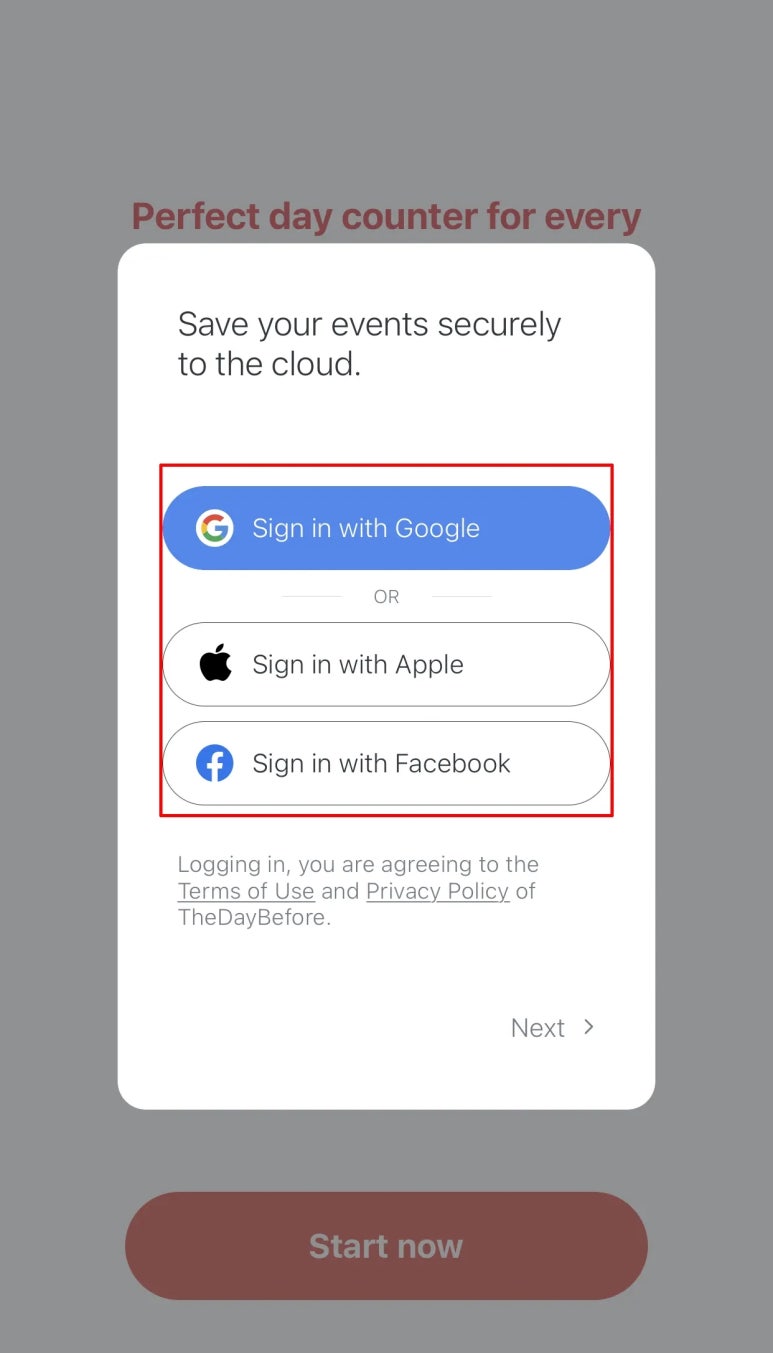Read the Privacy Policy

tap(438, 891)
